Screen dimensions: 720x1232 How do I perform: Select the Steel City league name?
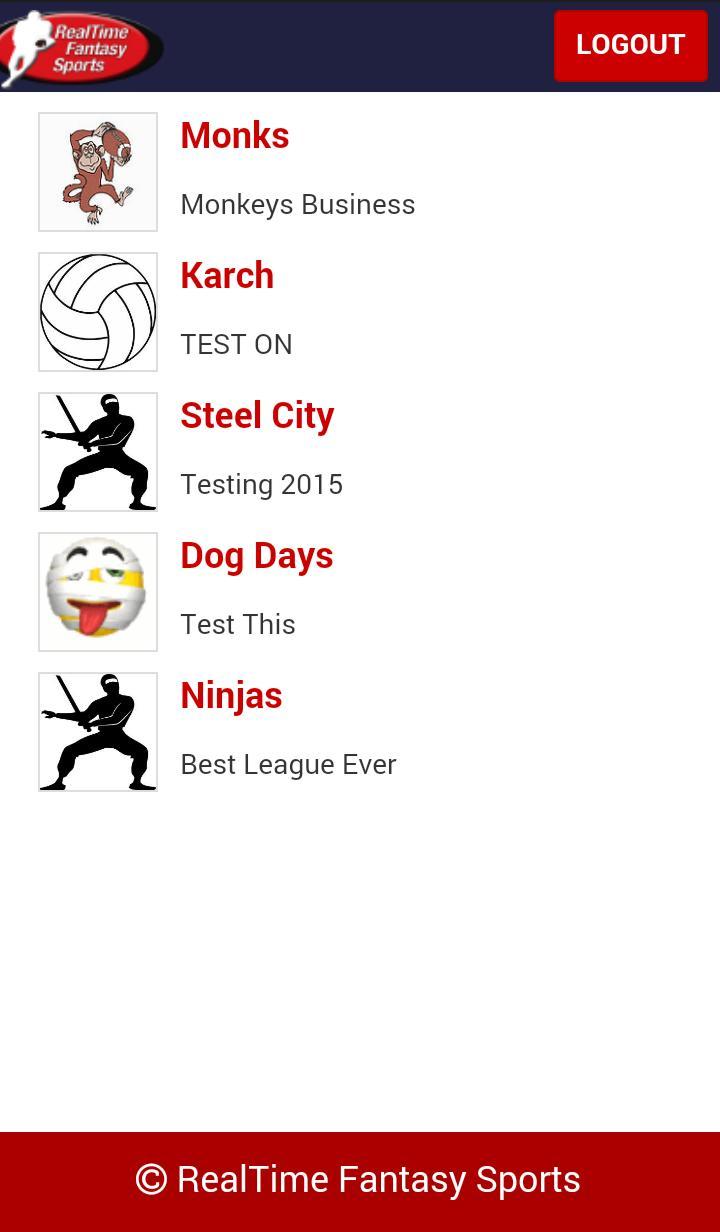pyautogui.click(x=257, y=415)
